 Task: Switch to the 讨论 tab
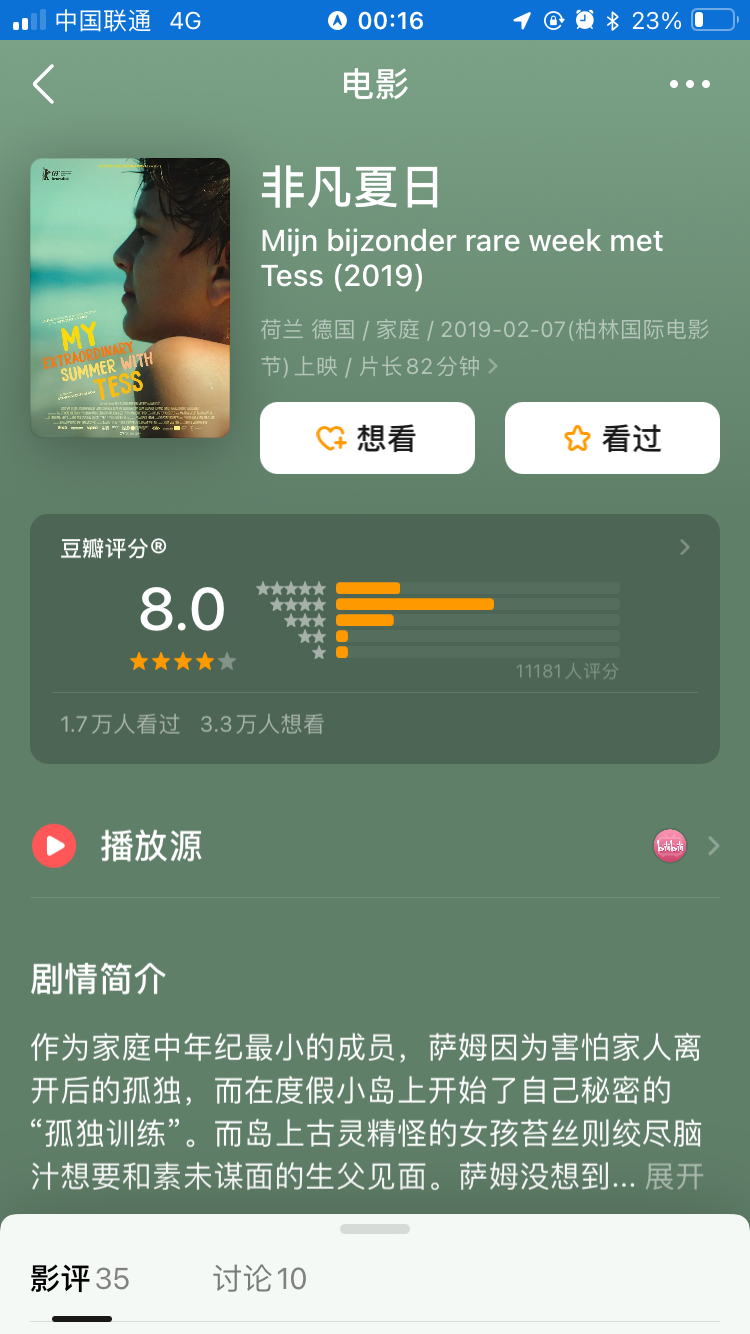[259, 1278]
